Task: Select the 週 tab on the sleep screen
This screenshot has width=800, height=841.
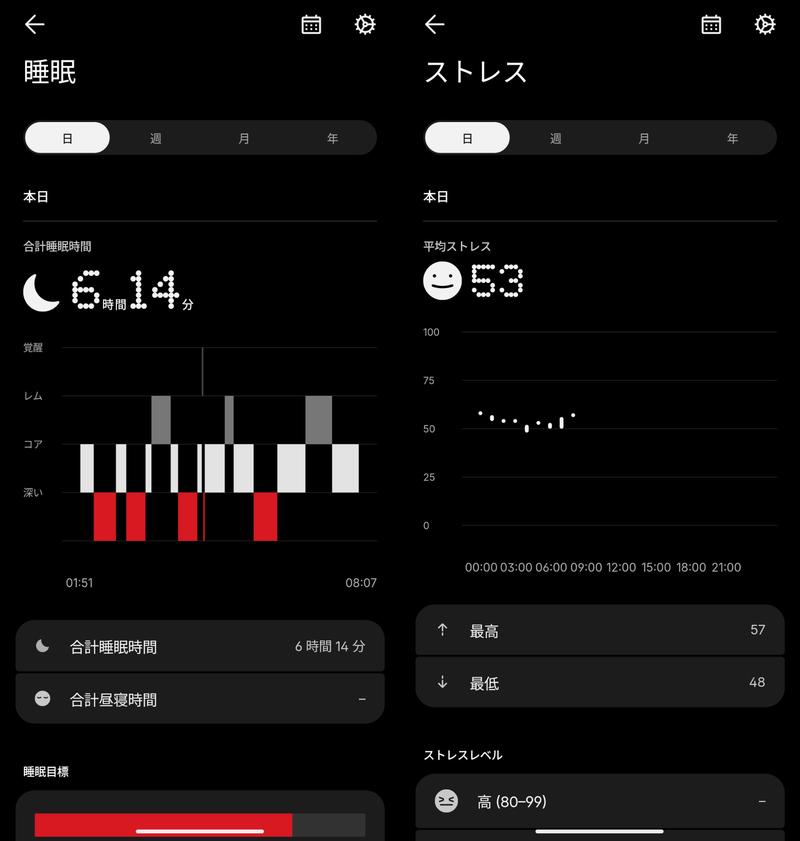Action: [155, 138]
